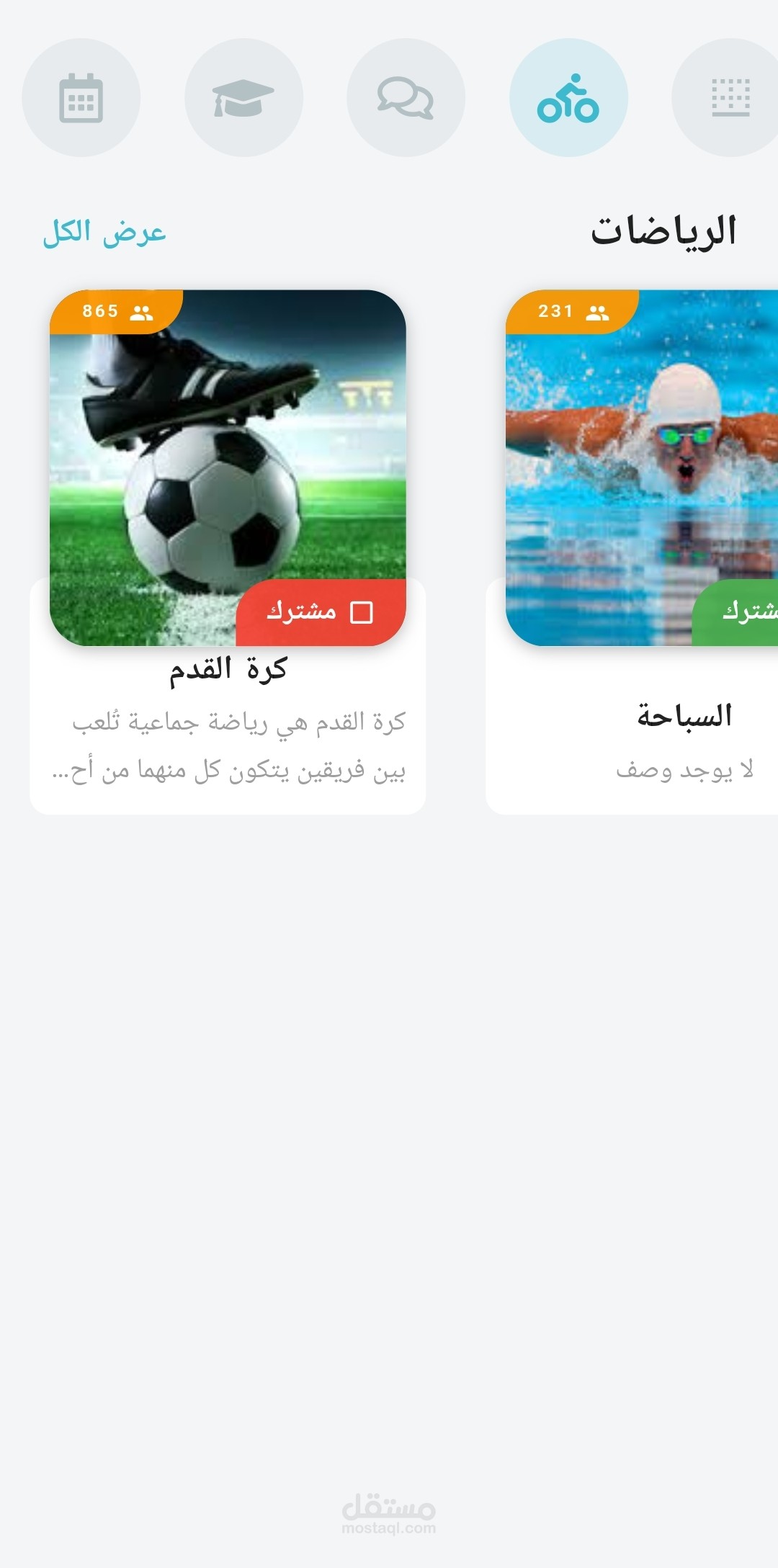Select the cycling sports category tab
This screenshot has height=1568, width=778.
point(568,98)
